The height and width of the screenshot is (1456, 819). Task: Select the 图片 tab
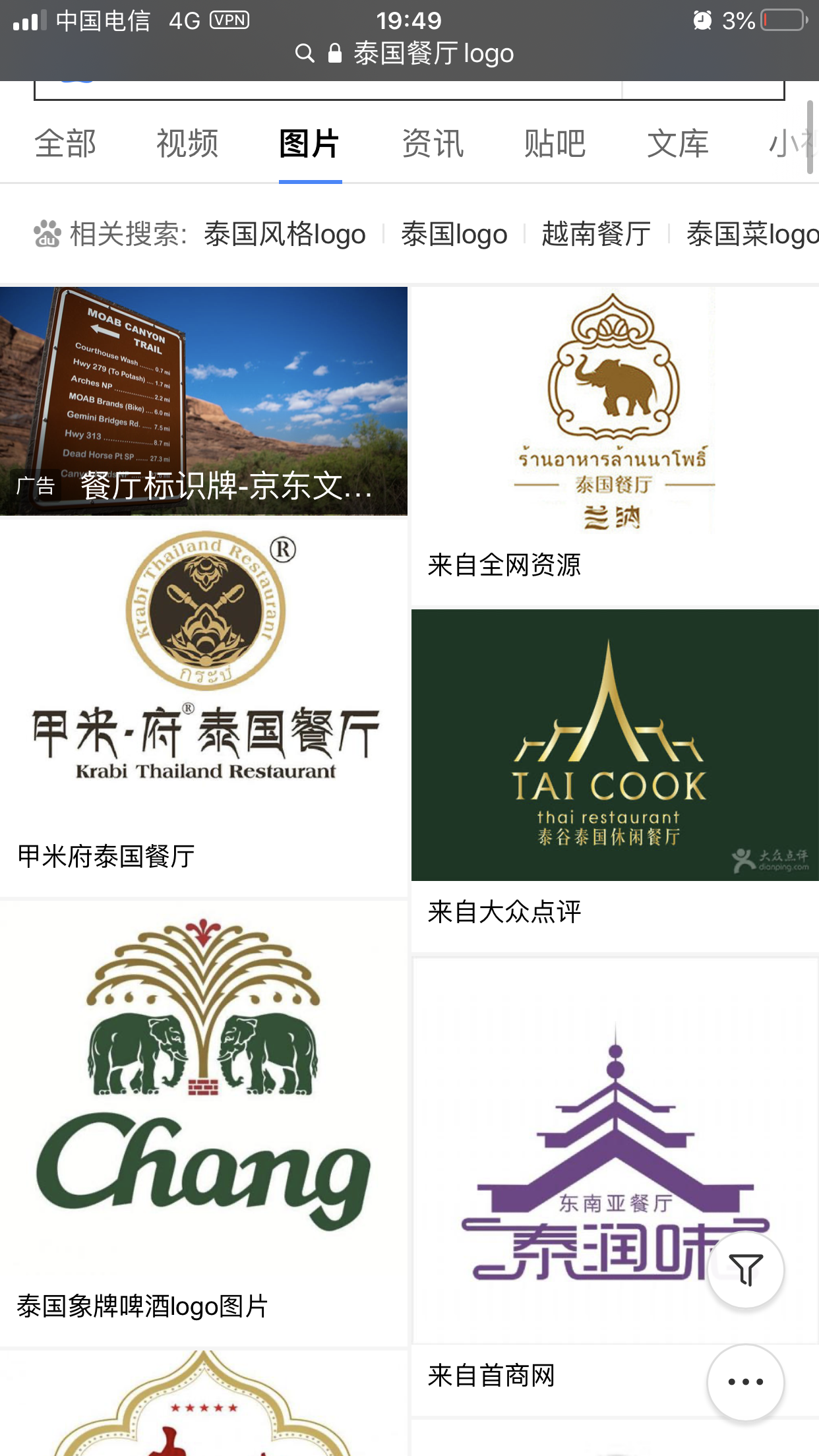(309, 144)
